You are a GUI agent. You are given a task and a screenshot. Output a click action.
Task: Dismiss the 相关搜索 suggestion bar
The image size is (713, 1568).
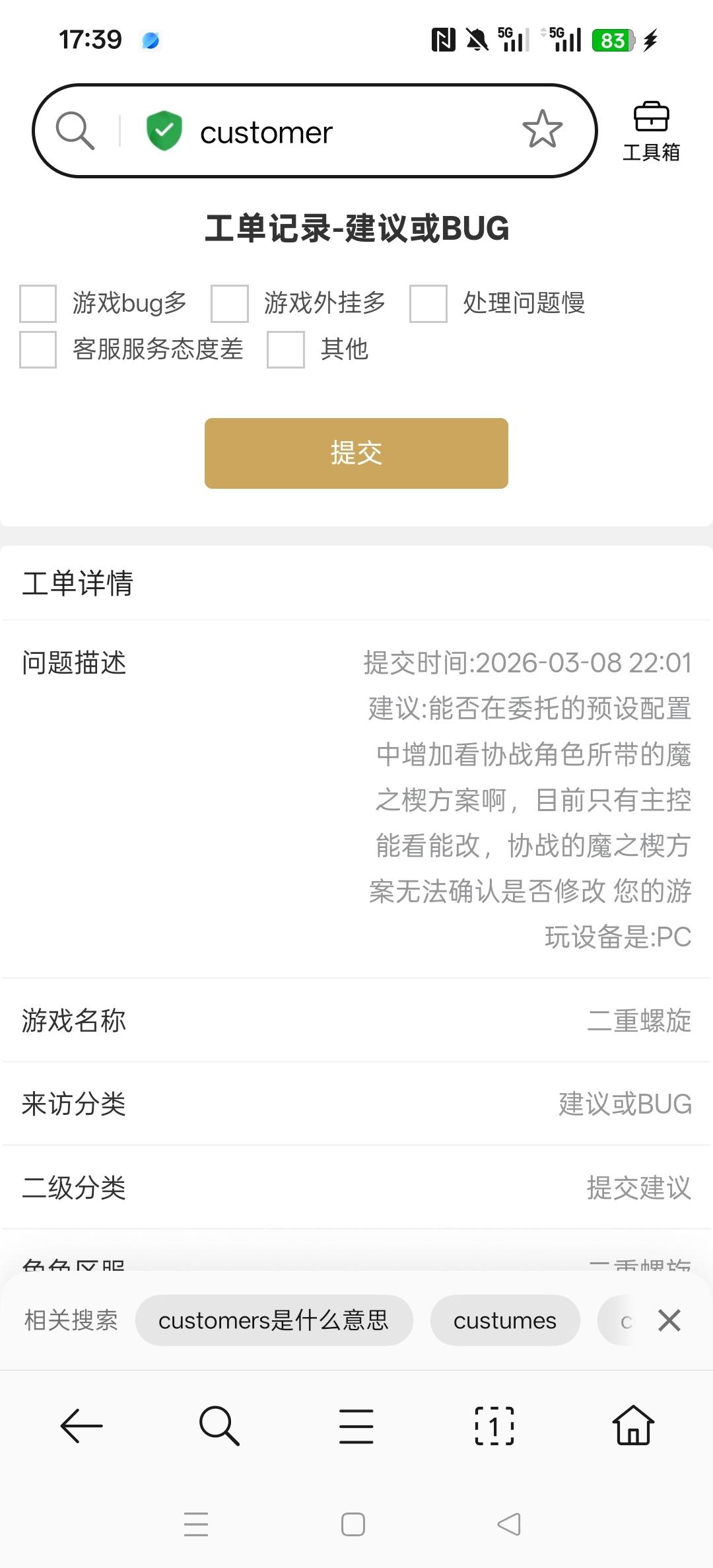pyautogui.click(x=669, y=1320)
